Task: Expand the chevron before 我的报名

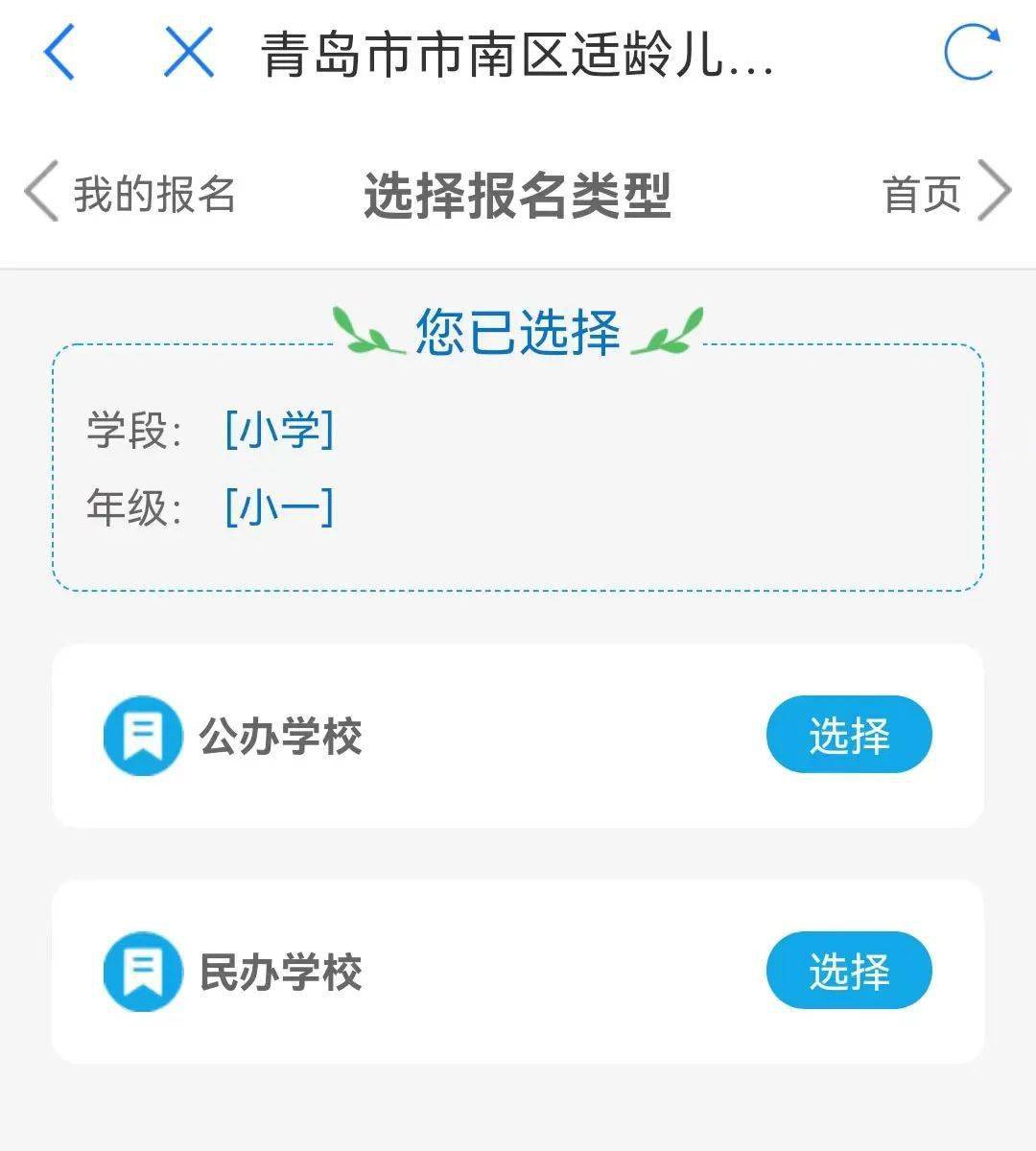Action: point(36,192)
